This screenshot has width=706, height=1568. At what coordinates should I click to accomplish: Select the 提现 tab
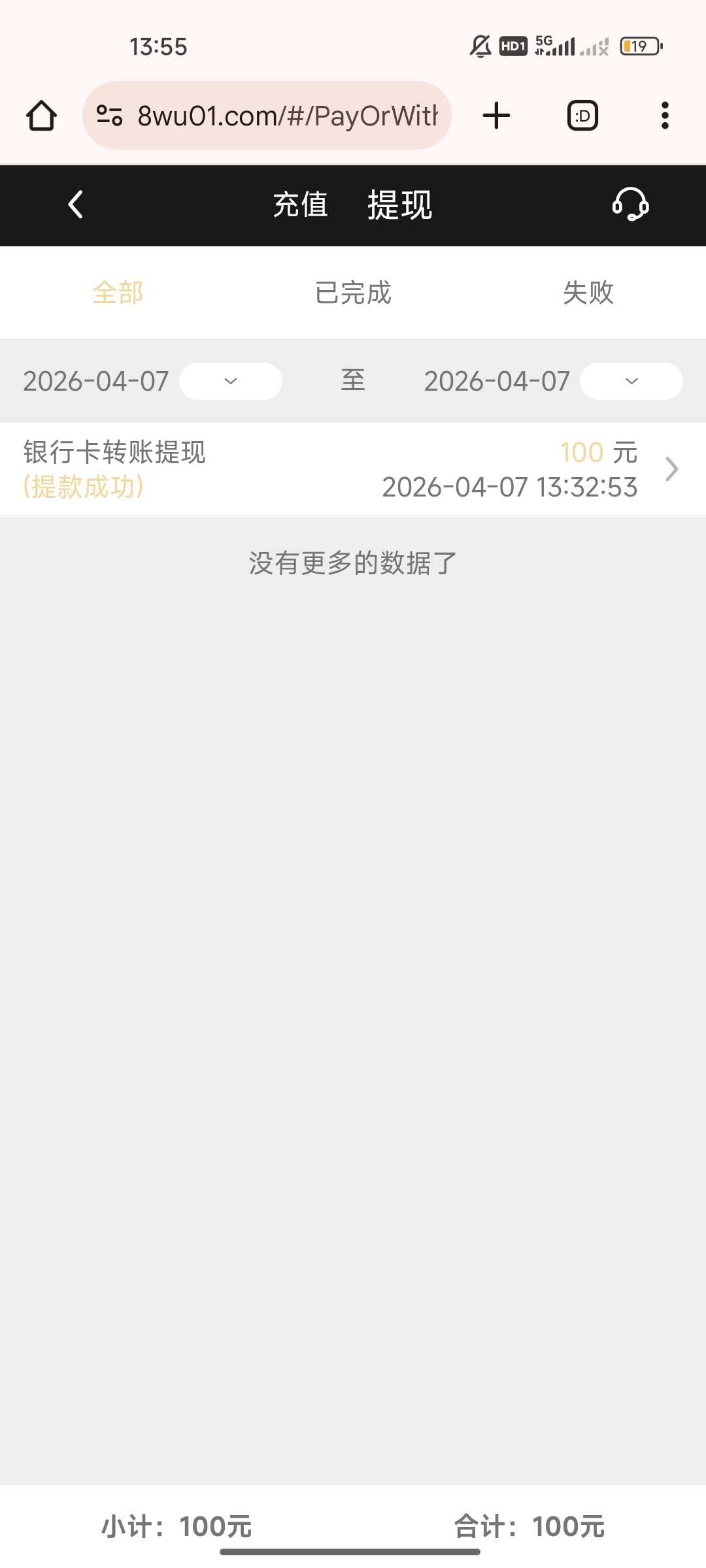point(399,205)
